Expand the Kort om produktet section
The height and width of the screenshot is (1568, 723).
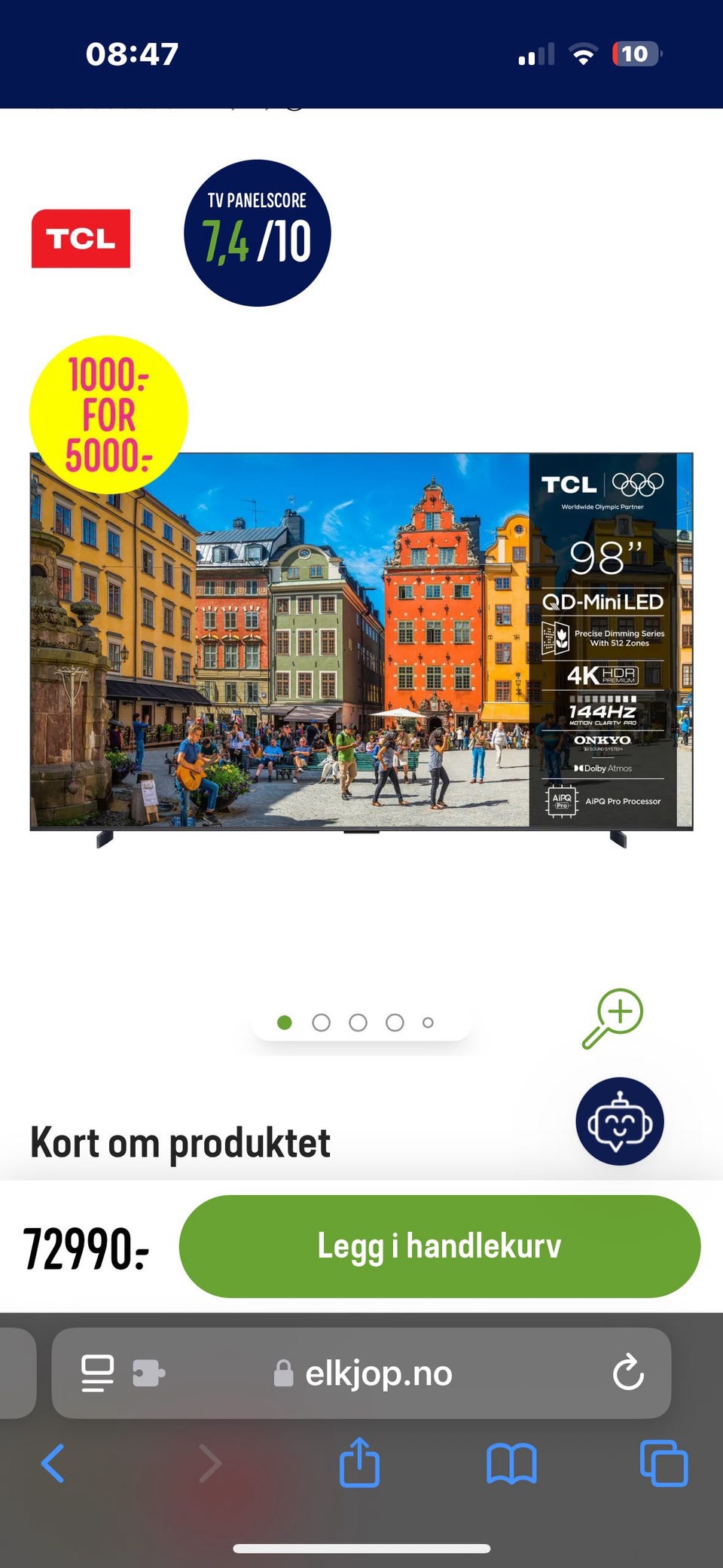(180, 1142)
